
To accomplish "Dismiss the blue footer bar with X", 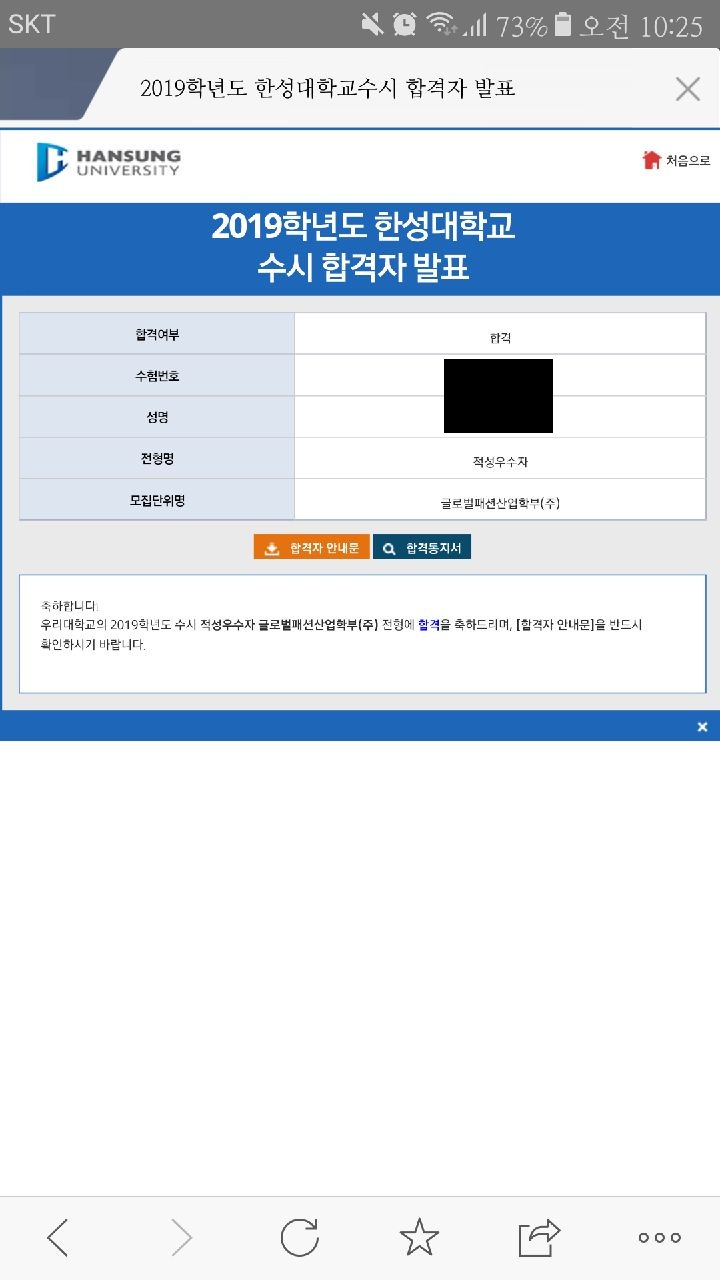I will (x=702, y=727).
